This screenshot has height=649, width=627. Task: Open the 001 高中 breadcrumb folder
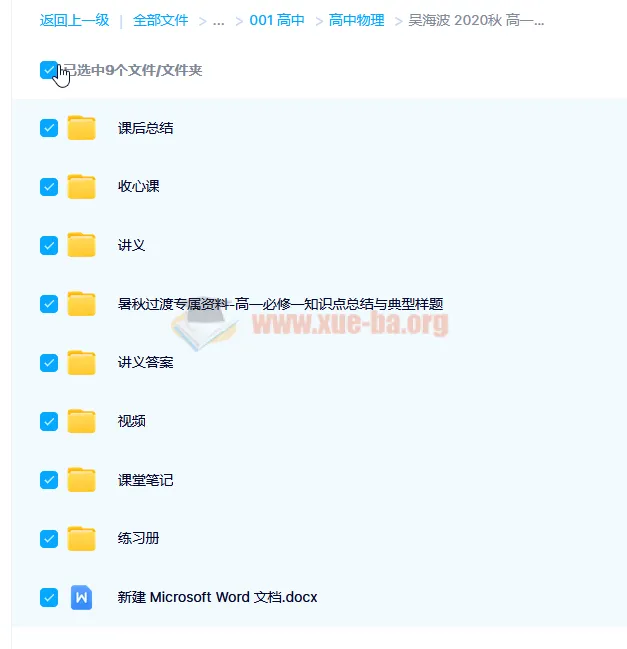[x=277, y=20]
